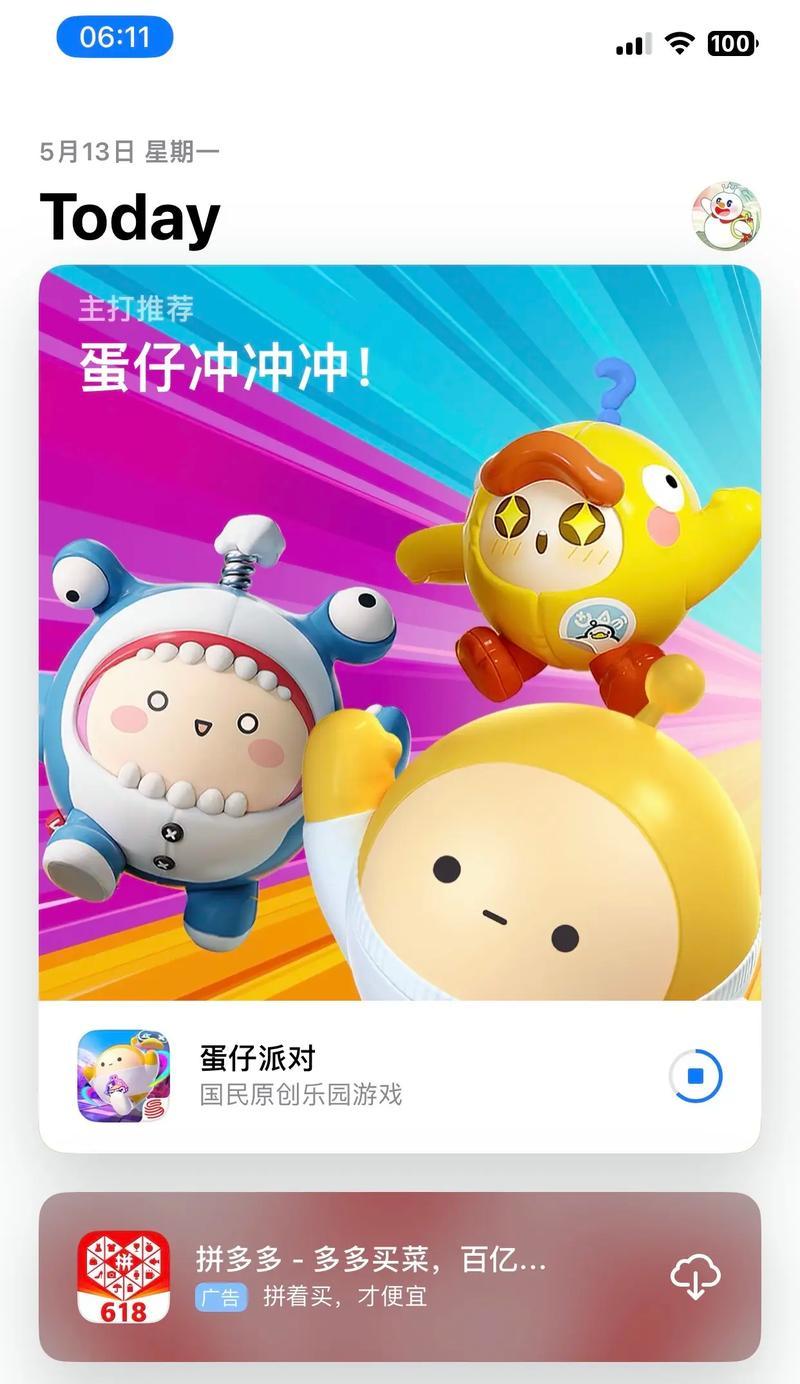The height and width of the screenshot is (1384, 800).
Task: Download 拼多多 via the cloud icon
Action: point(695,1277)
